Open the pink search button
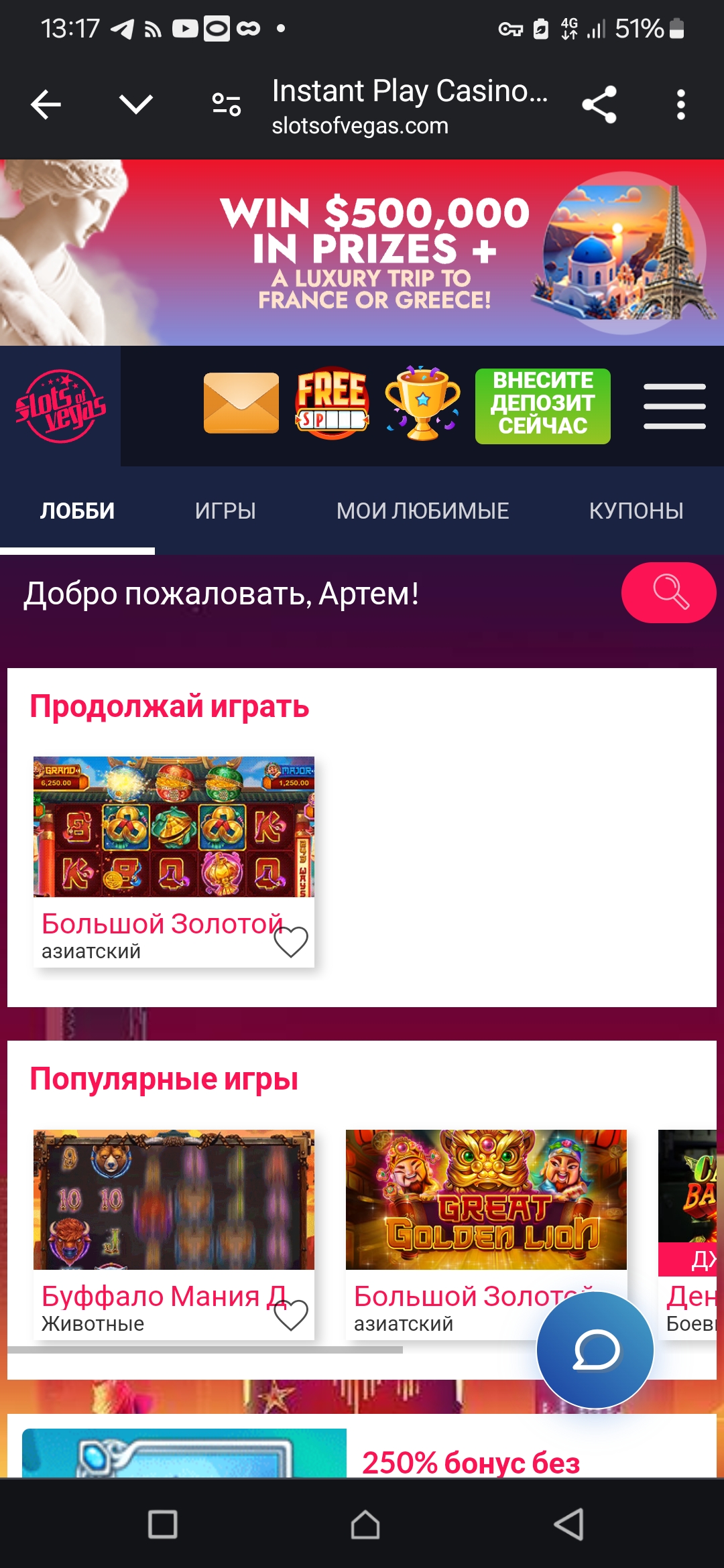This screenshot has height=1568, width=724. [x=668, y=593]
